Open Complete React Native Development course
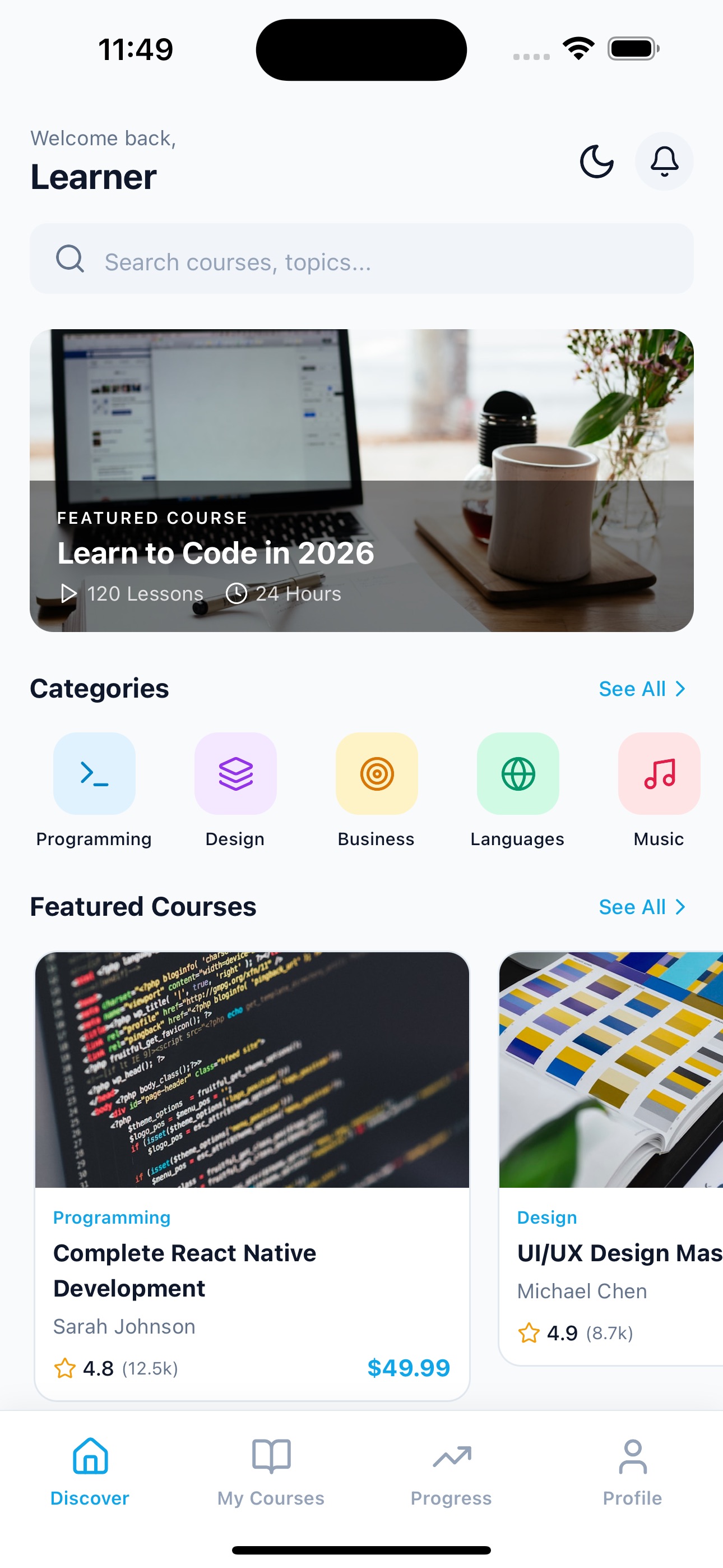This screenshot has width=723, height=1568. 252,1175
